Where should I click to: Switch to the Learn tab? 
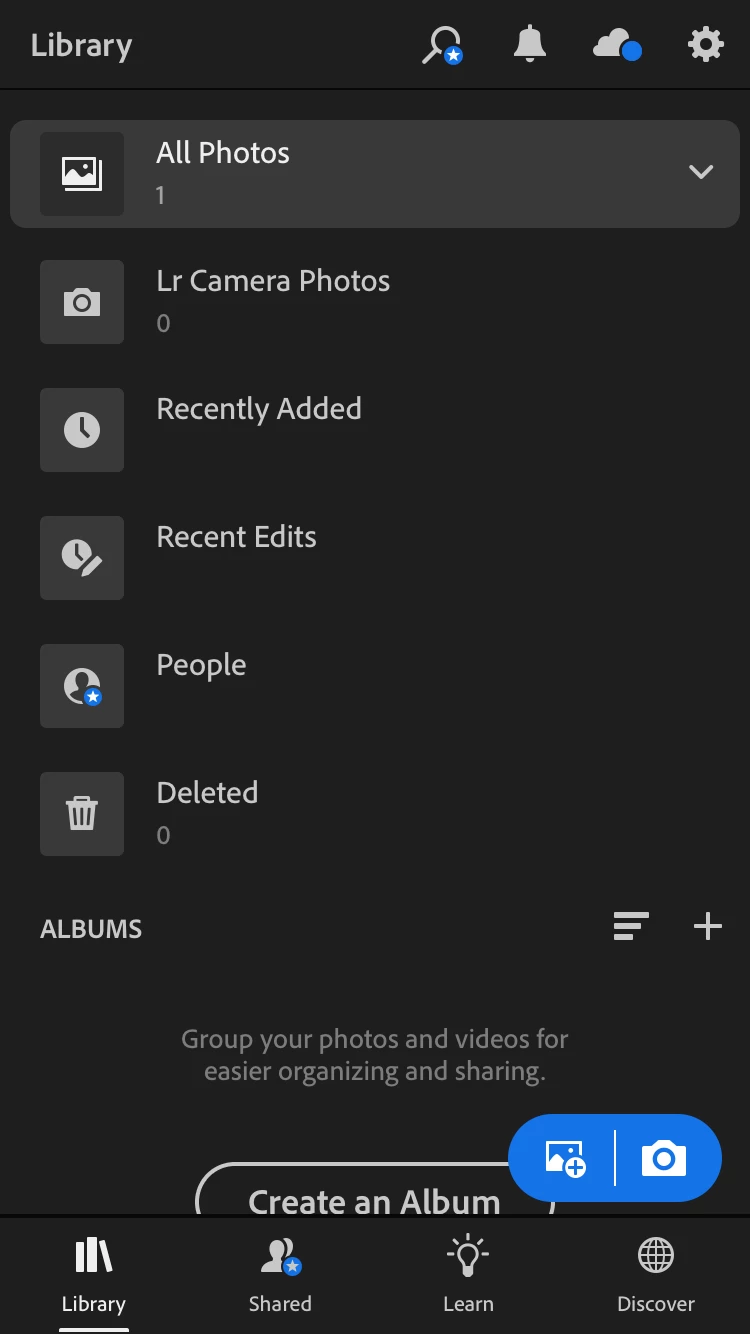click(468, 1273)
